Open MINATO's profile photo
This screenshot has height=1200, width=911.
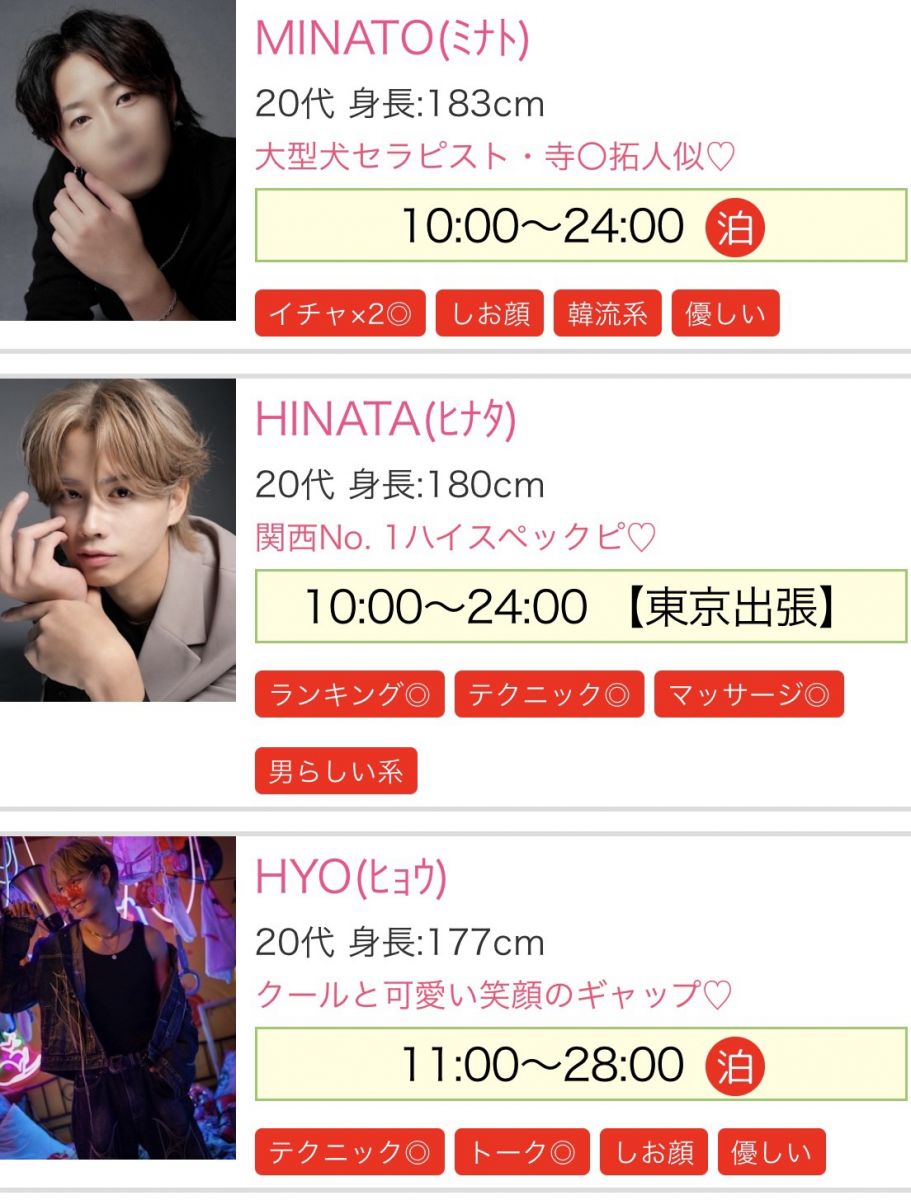tap(117, 160)
